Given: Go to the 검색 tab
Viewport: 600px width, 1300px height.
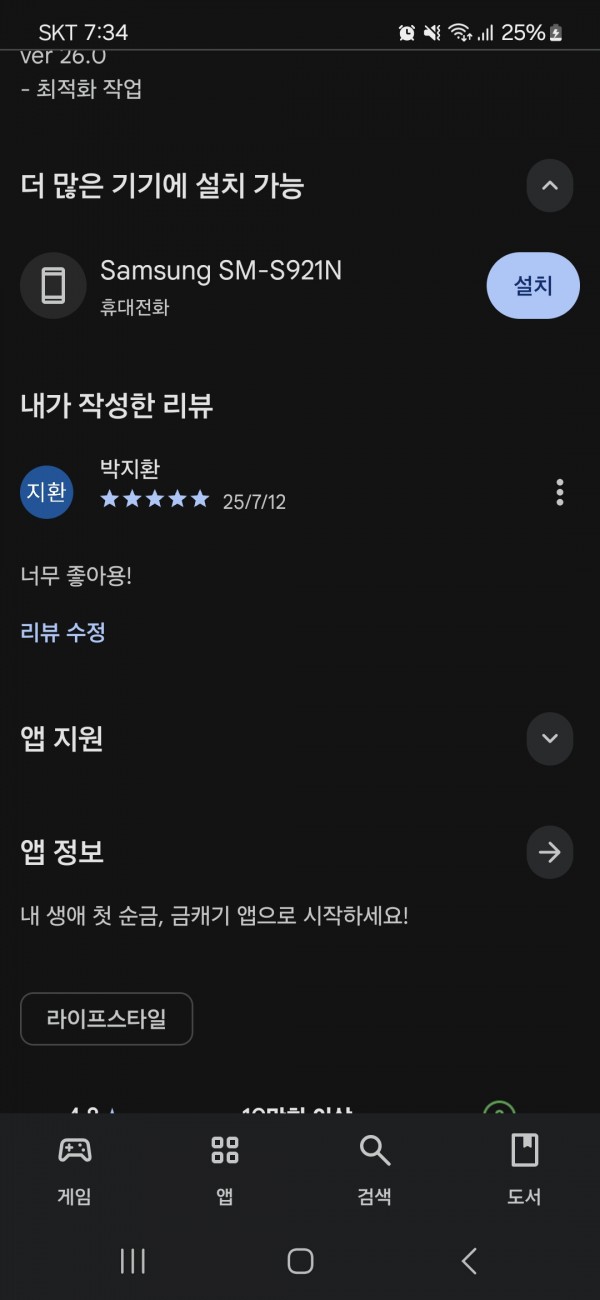Looking at the screenshot, I should click(x=375, y=1170).
